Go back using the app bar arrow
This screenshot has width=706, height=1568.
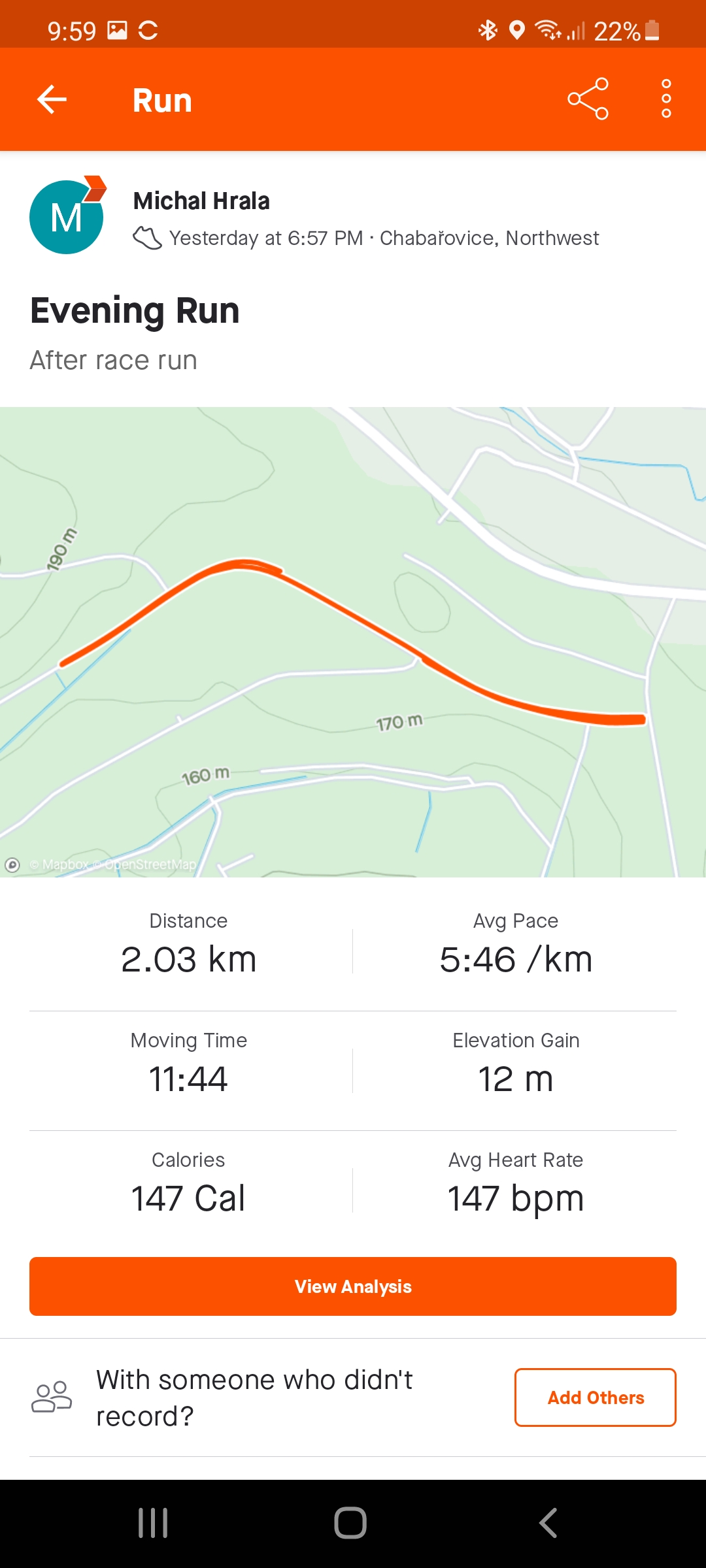(x=52, y=99)
